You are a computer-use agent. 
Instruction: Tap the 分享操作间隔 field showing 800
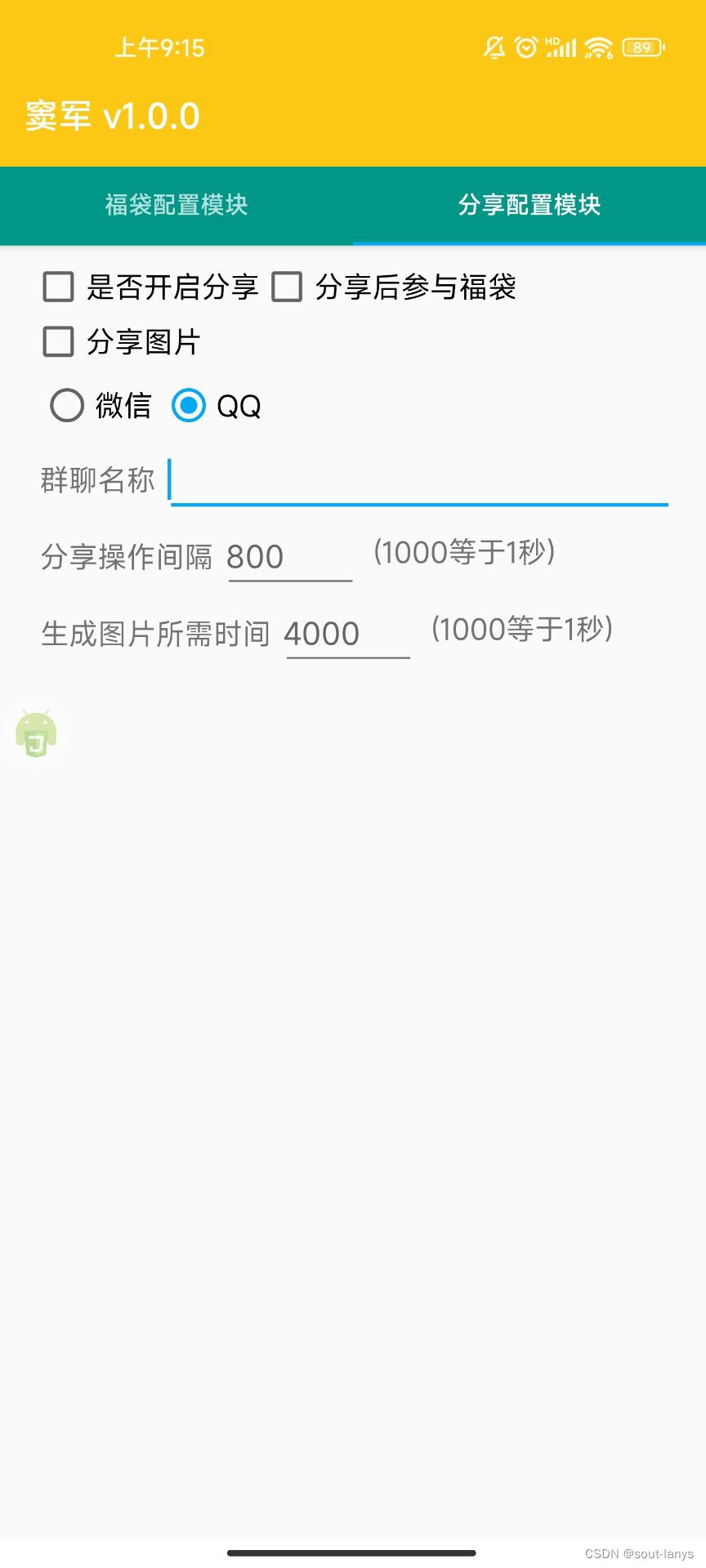tap(288, 556)
